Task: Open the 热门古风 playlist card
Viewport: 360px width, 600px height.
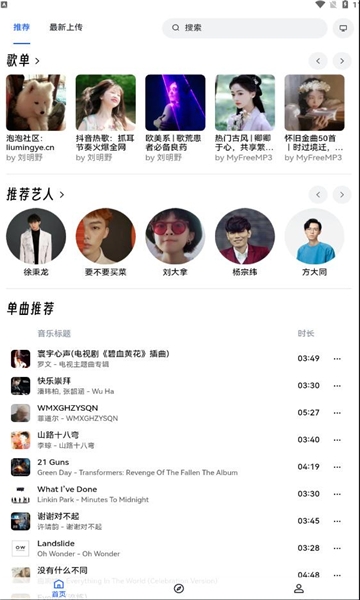Action: (x=245, y=118)
